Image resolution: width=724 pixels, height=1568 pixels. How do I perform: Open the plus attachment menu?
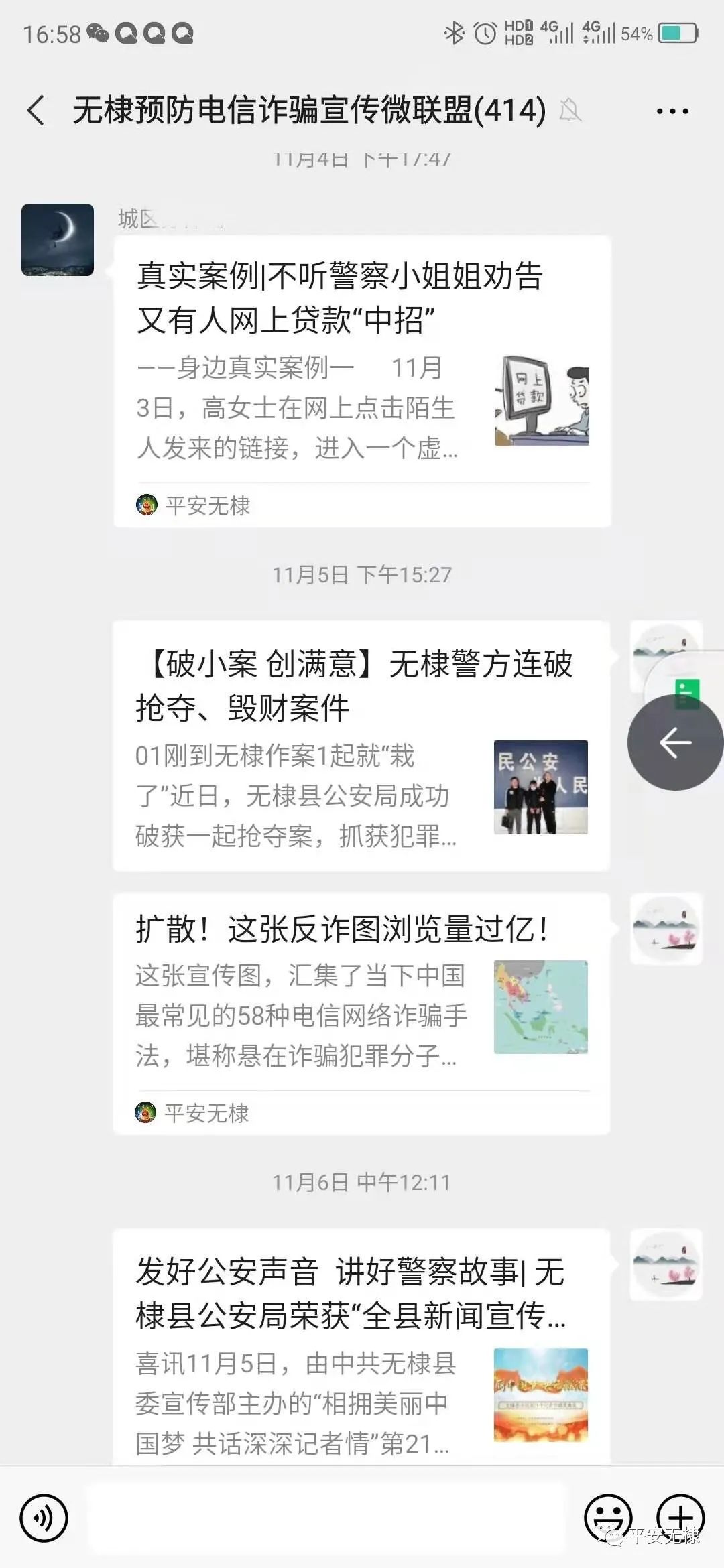tap(680, 1516)
